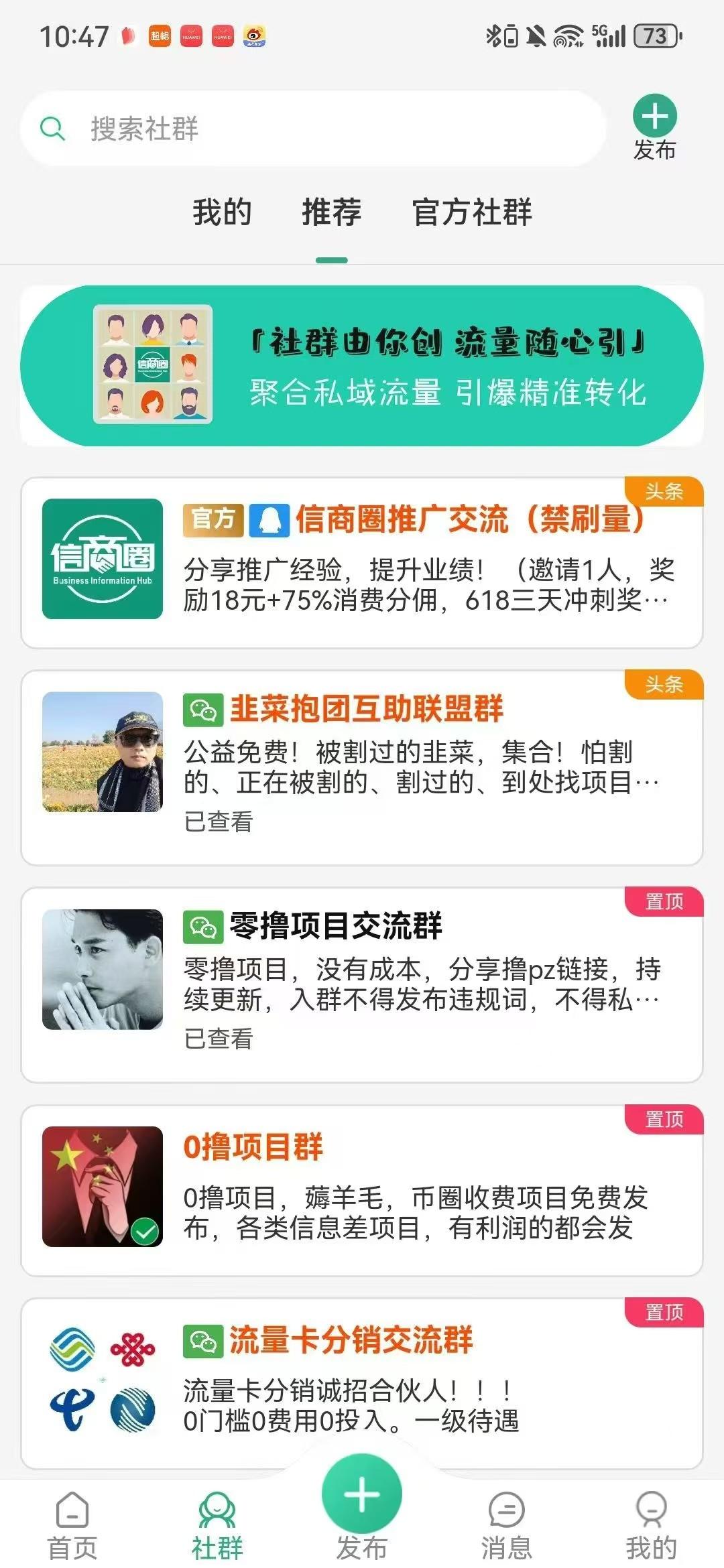The width and height of the screenshot is (724, 1568).
Task: Open the 流量卡分销交流群 card
Action: (x=362, y=1384)
